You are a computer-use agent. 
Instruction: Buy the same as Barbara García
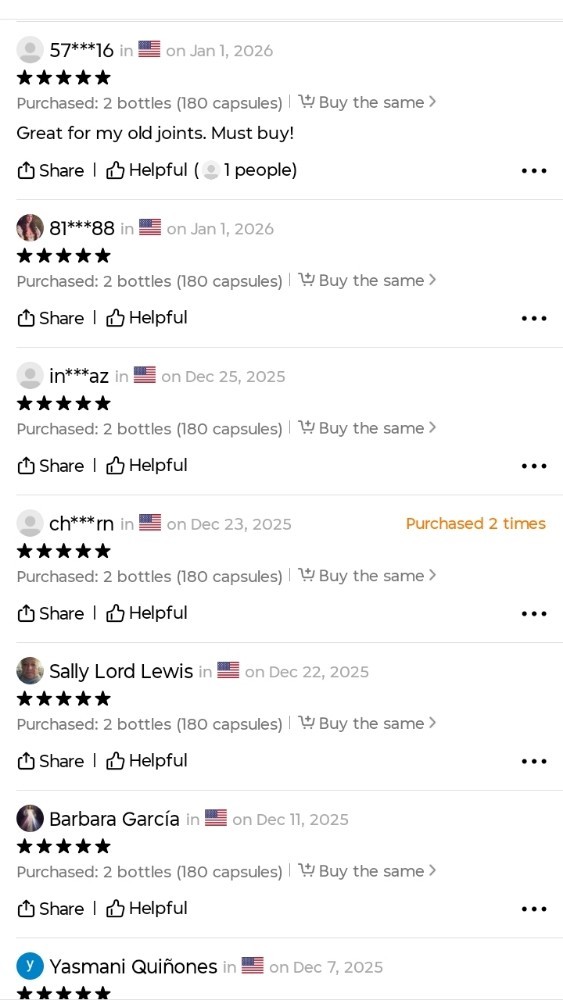pos(367,871)
